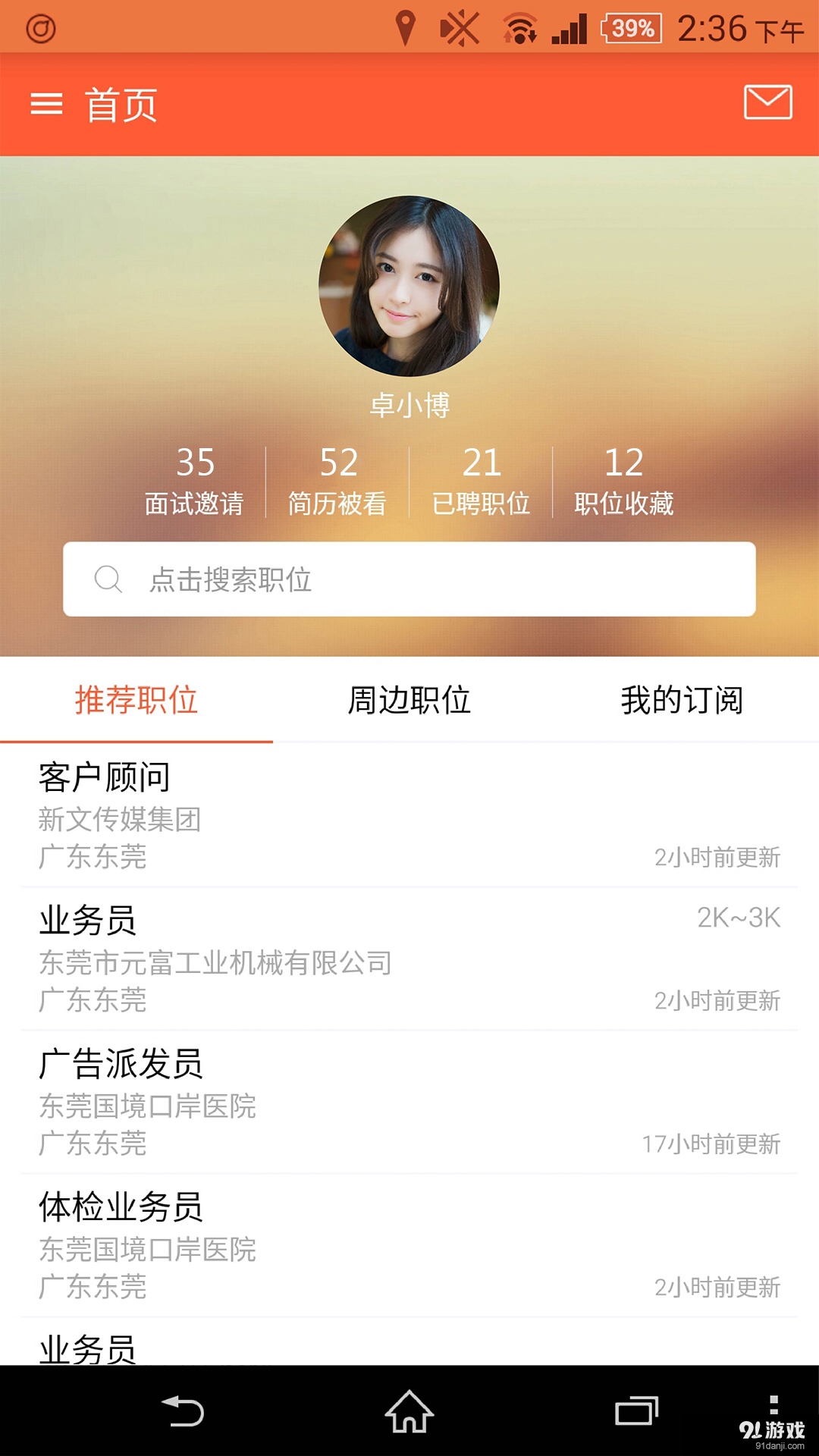View the 业务员 2K~3K job posting

pyautogui.click(x=303, y=955)
